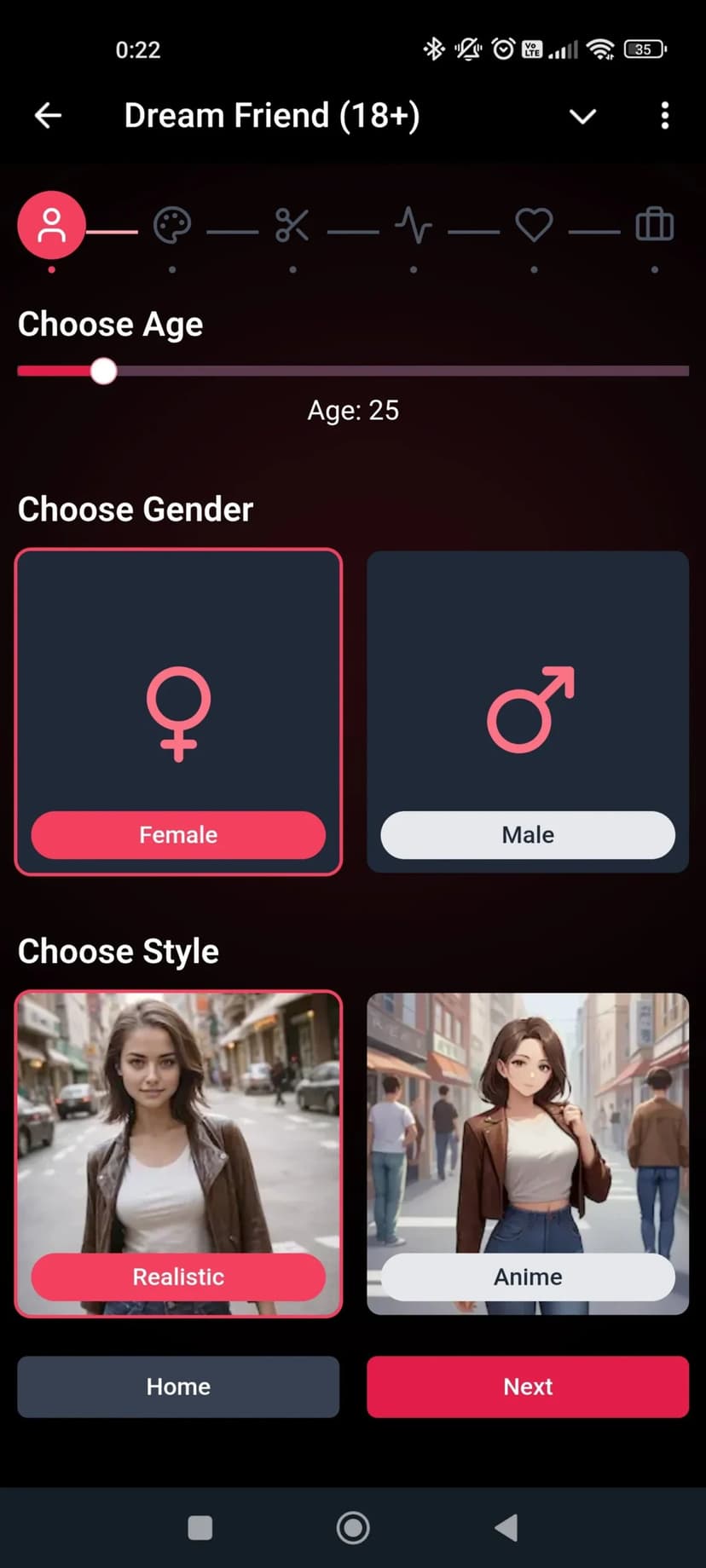Expand the chevron dropdown in the header
706x1568 pixels.
click(582, 116)
